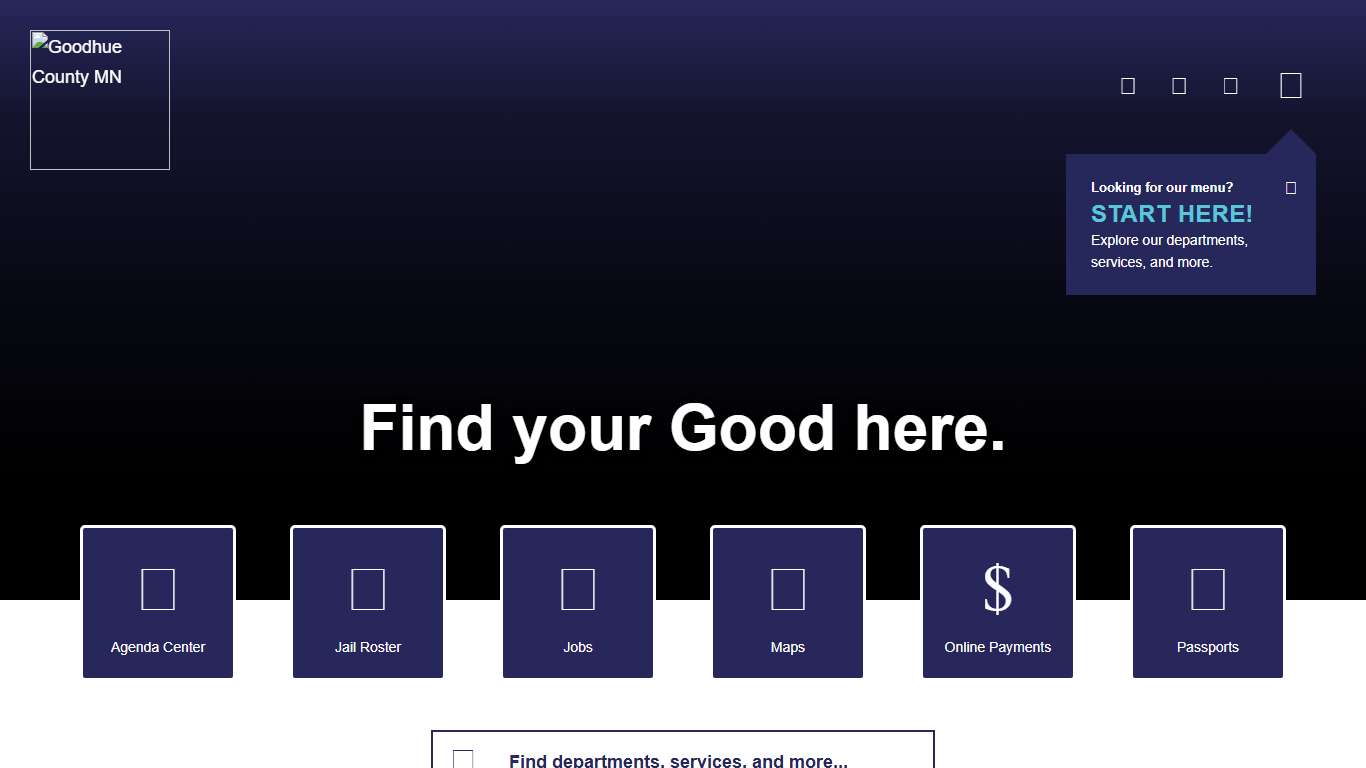1366x768 pixels.
Task: Open the Passports tile
Action: 1208,603
